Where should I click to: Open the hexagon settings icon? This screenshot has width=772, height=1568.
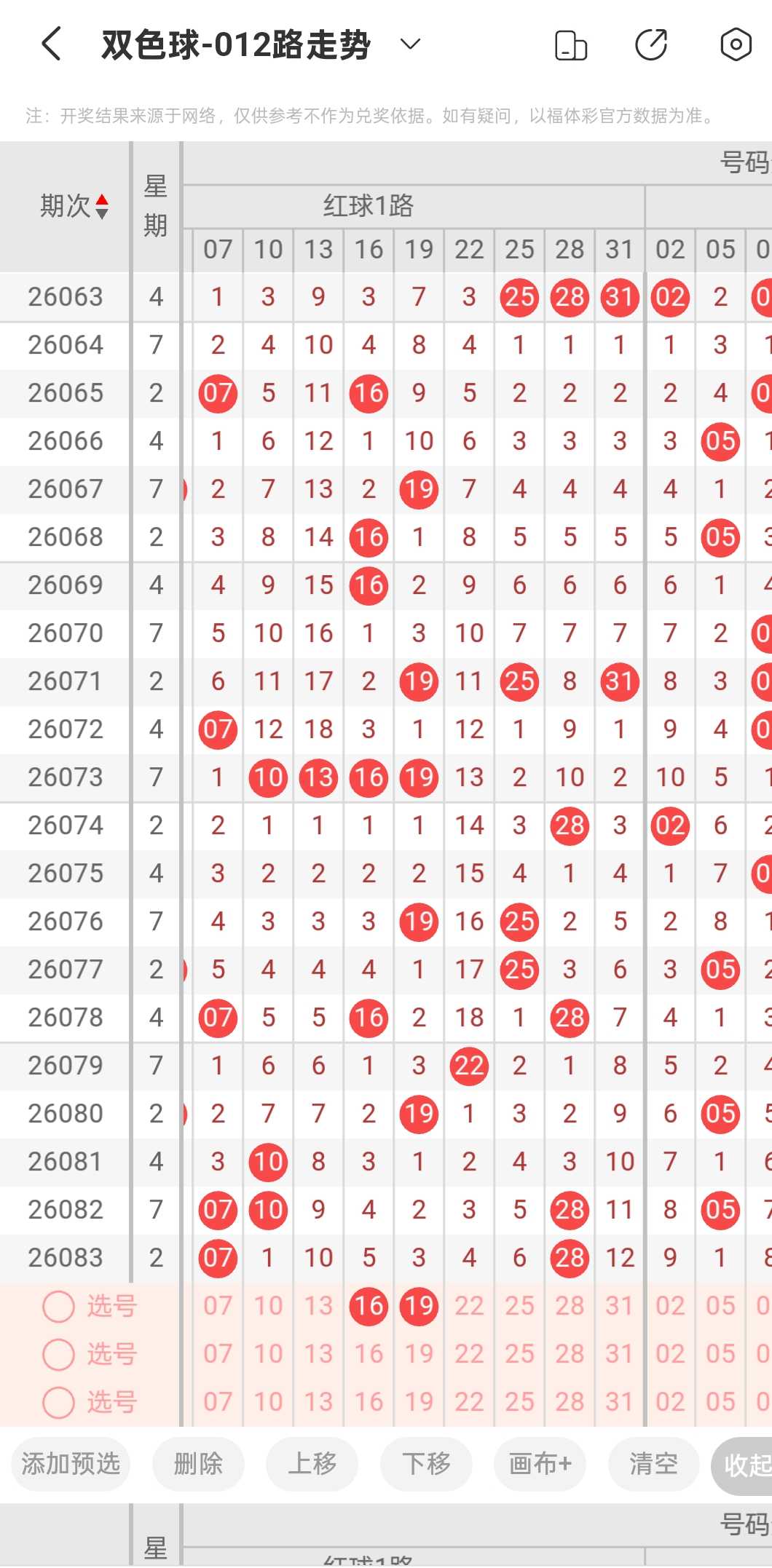(736, 45)
